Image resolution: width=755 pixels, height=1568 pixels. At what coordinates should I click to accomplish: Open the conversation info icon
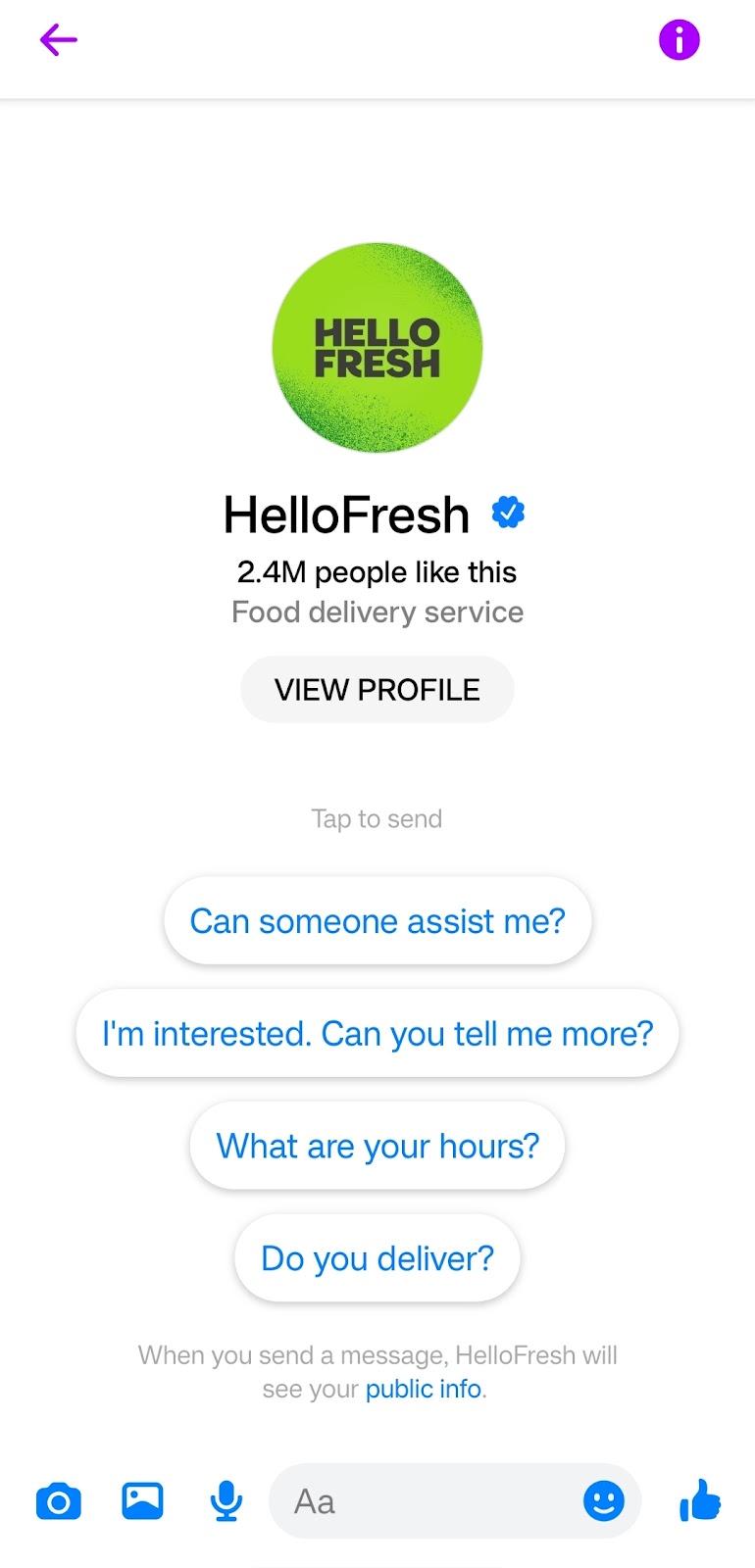679,40
